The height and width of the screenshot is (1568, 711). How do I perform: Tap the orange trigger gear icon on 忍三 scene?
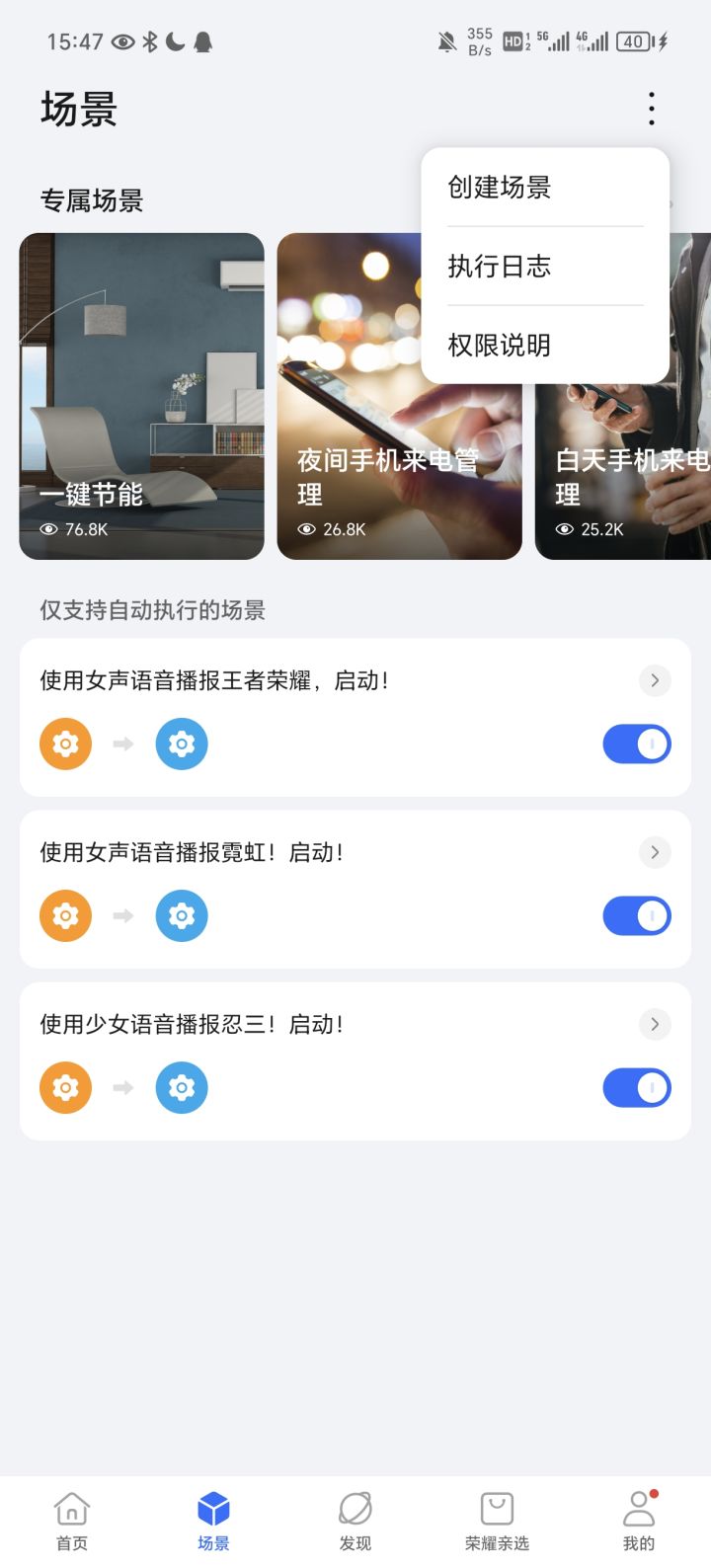click(x=65, y=1087)
